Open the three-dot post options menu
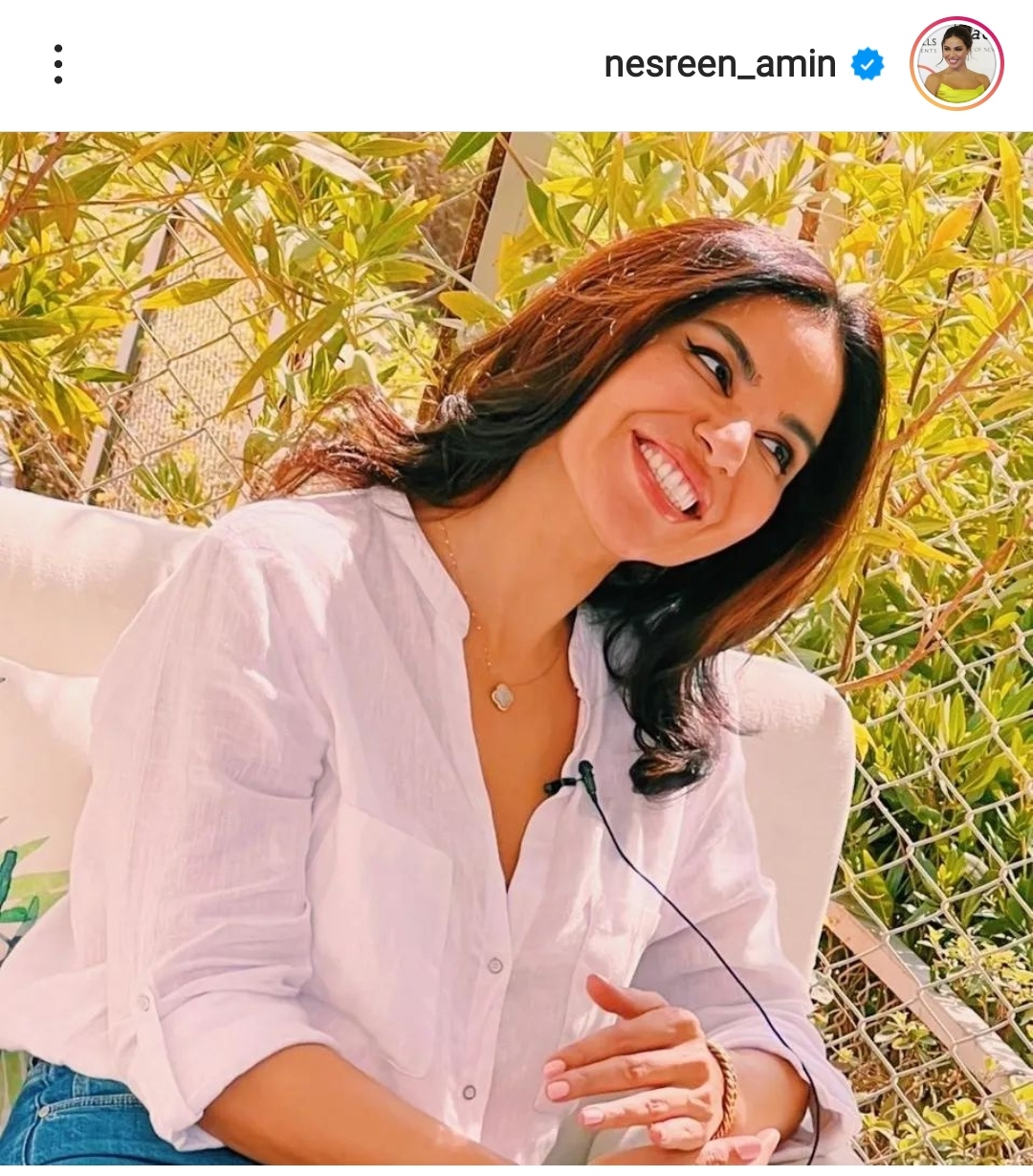This screenshot has width=1033, height=1176. [58, 64]
